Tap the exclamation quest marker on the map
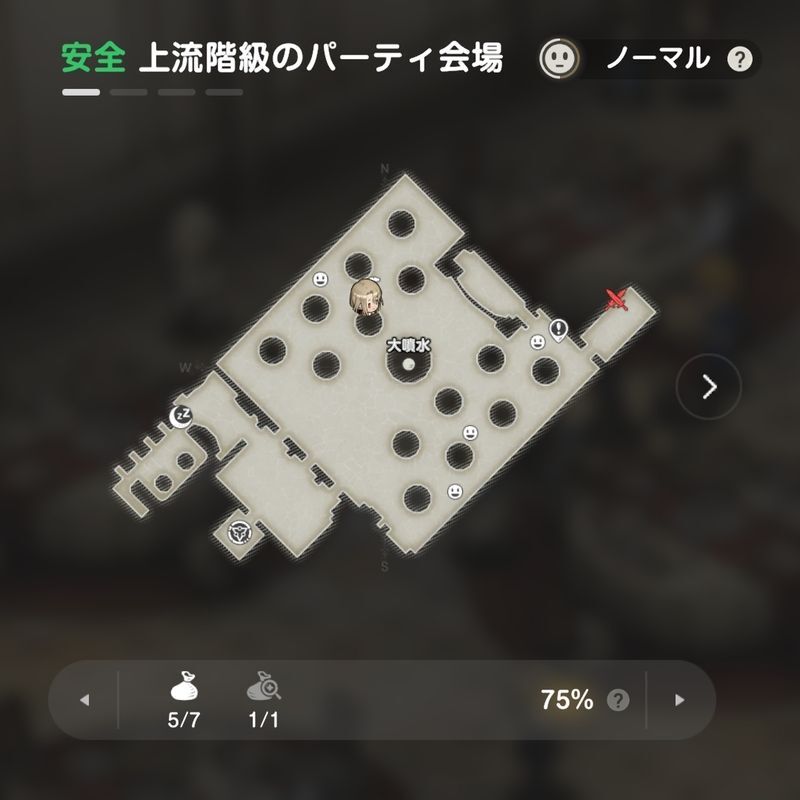This screenshot has height=800, width=800. tap(559, 328)
